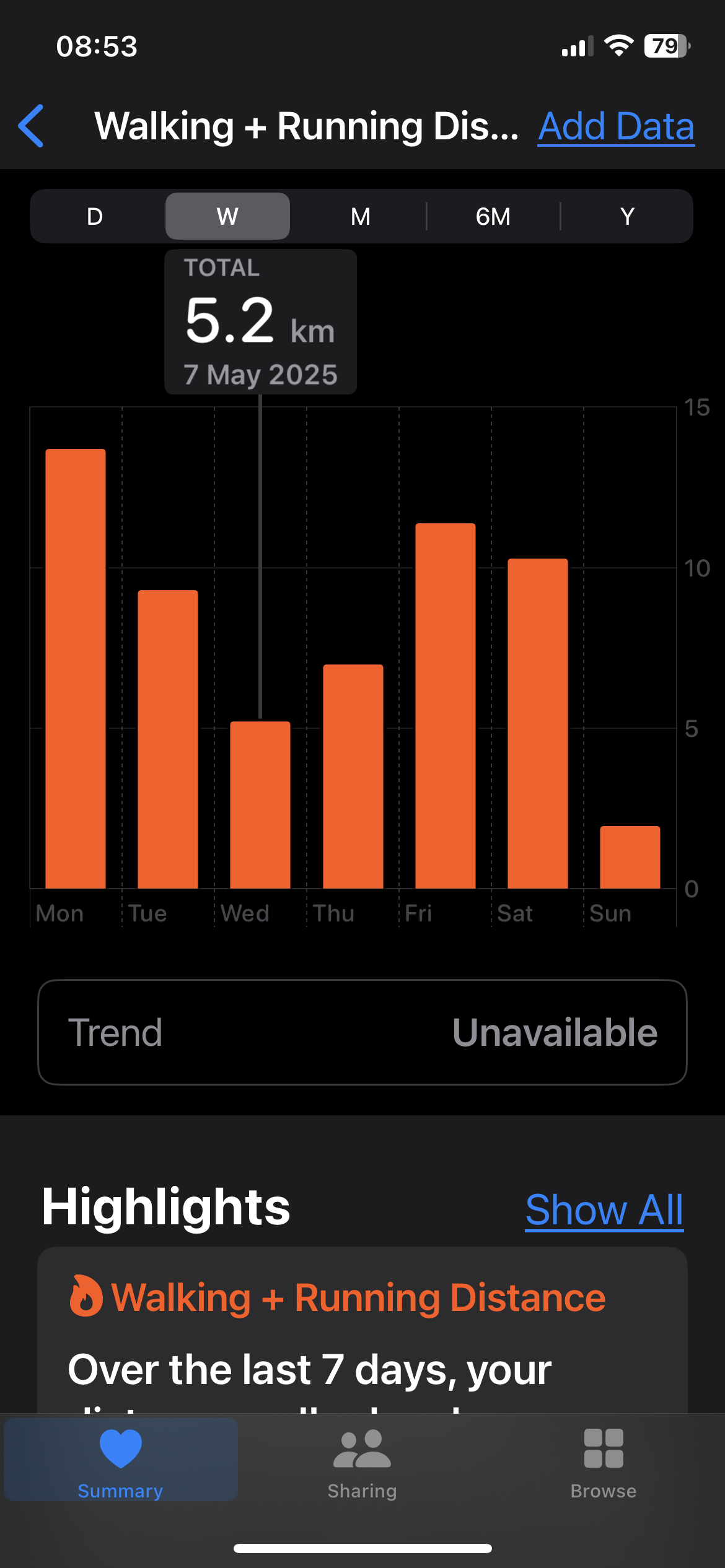725x1568 pixels.
Task: Select the Sunday bar in the chart
Action: [630, 857]
